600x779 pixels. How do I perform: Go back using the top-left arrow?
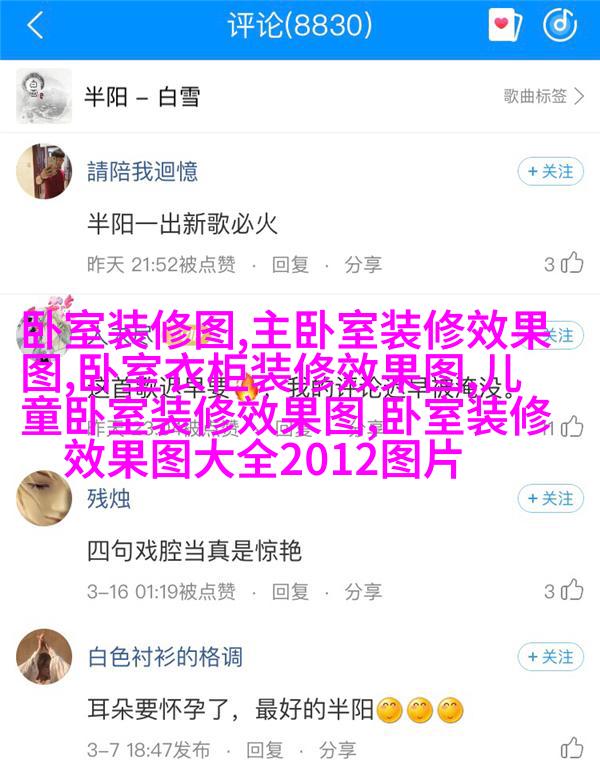point(35,27)
